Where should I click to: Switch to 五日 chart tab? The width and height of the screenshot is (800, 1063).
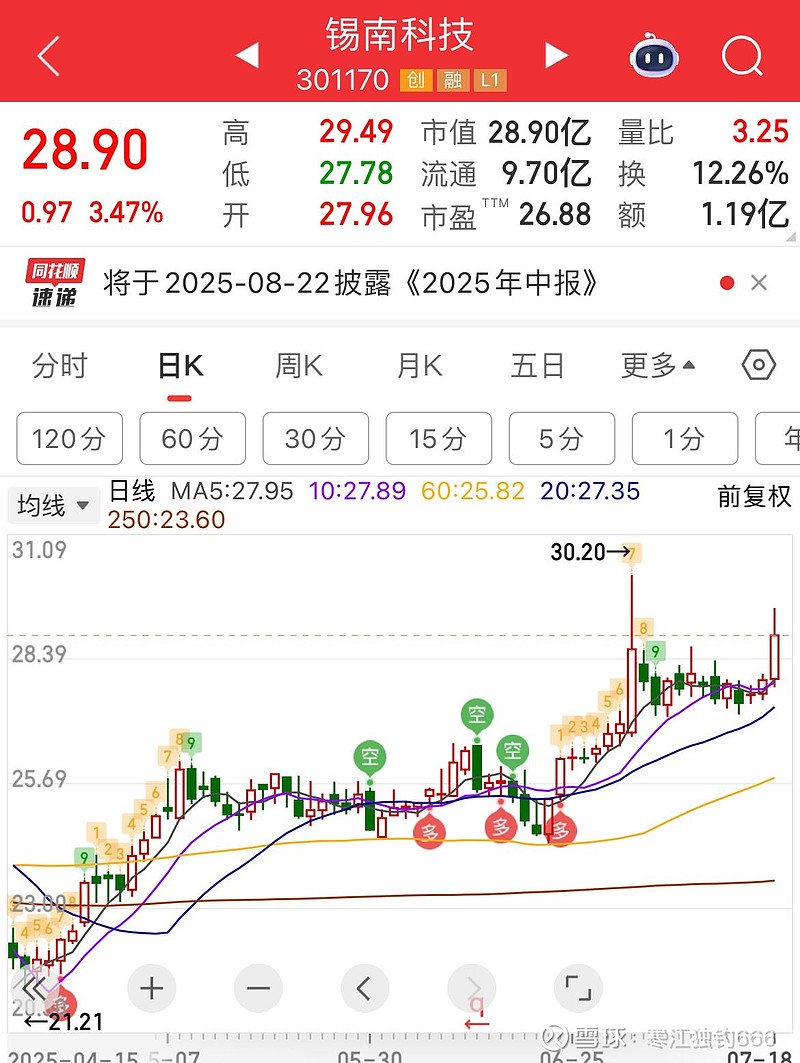click(538, 366)
